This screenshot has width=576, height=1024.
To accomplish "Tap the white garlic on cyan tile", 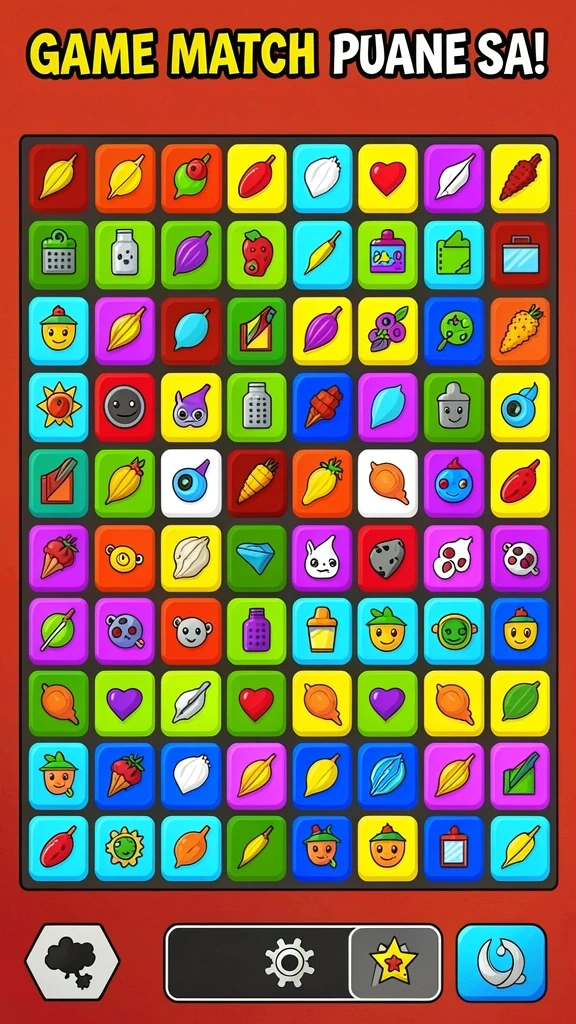I will tap(322, 178).
